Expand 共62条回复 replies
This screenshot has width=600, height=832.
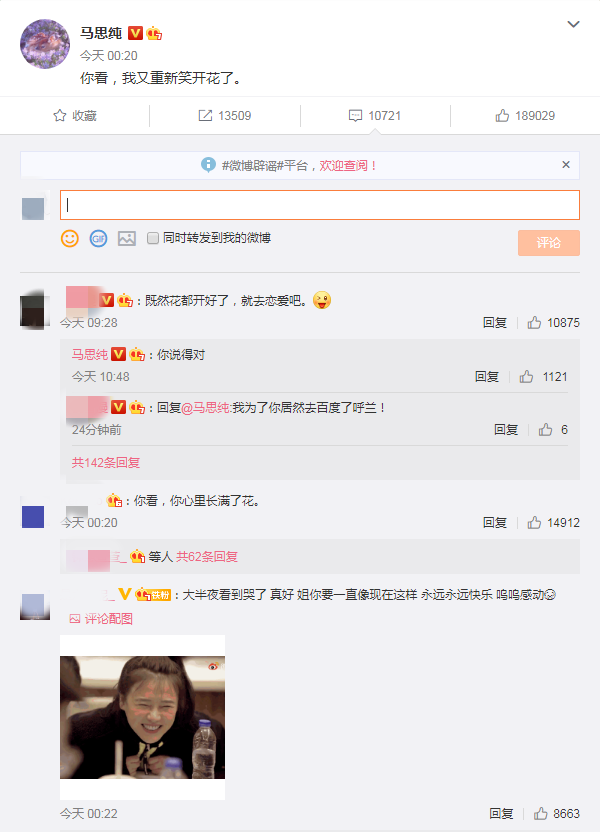click(x=207, y=557)
